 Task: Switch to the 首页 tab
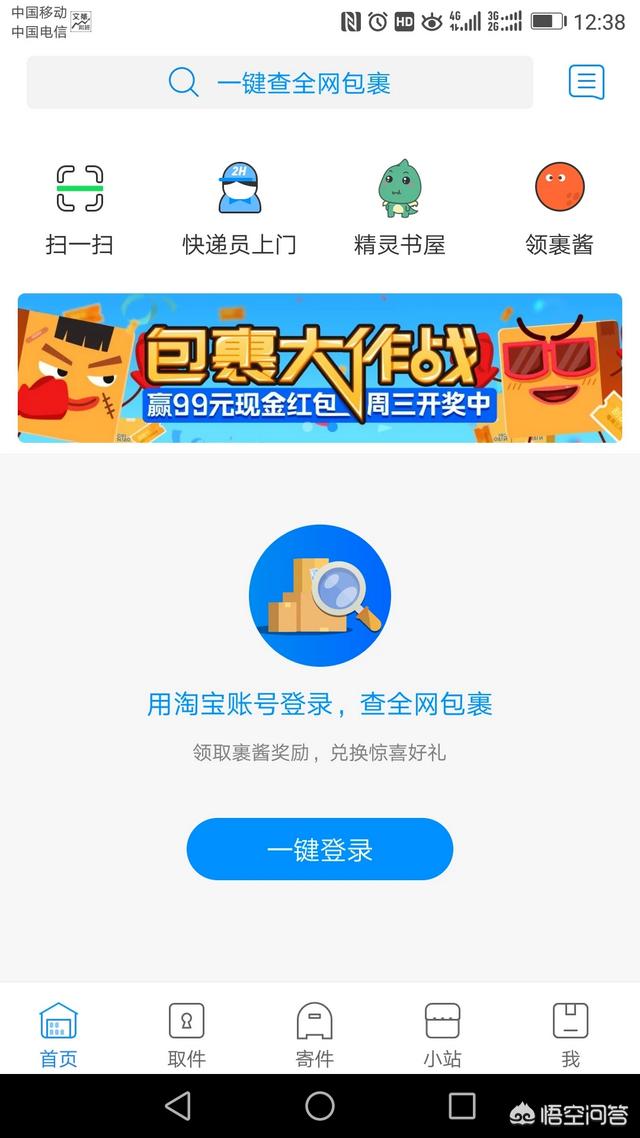[59, 1035]
